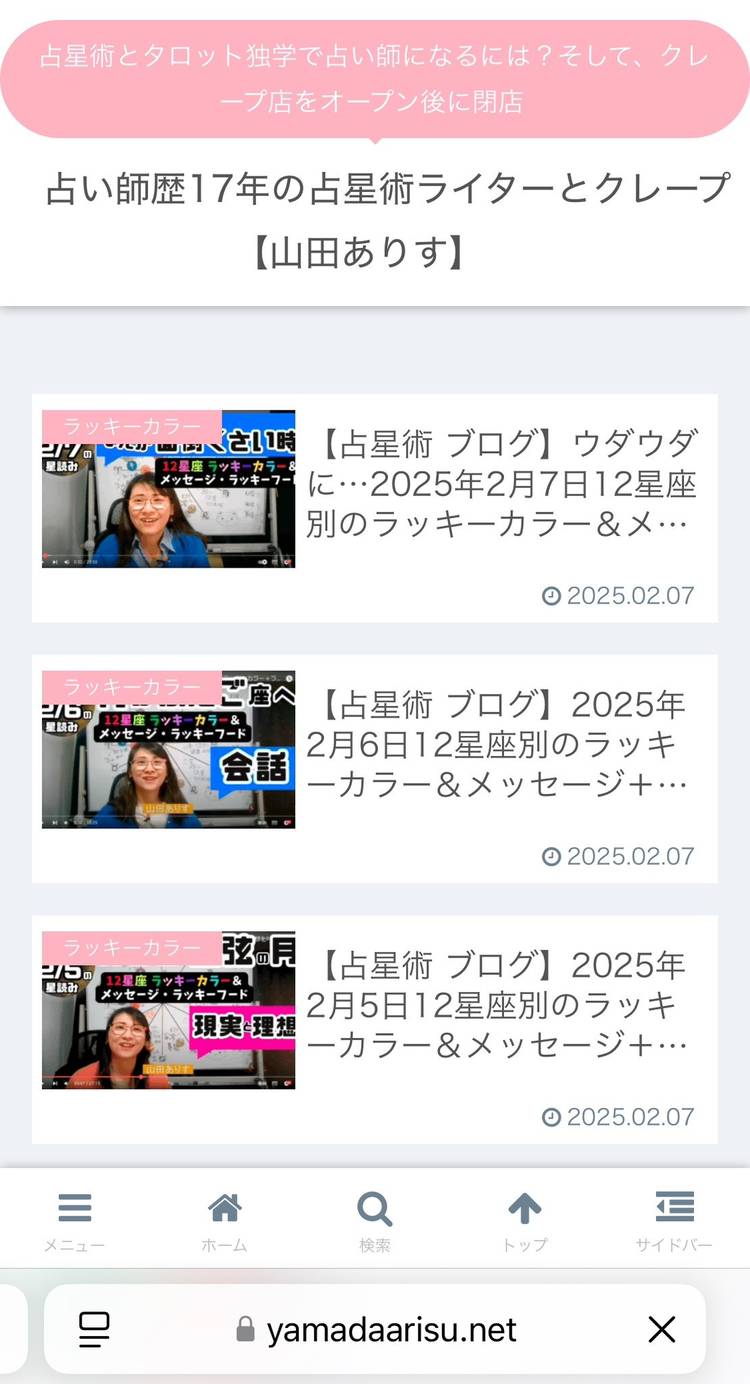Open the site title 占い師歴17年の占星術ライター
Image resolution: width=750 pixels, height=1384 pixels.
(x=388, y=220)
